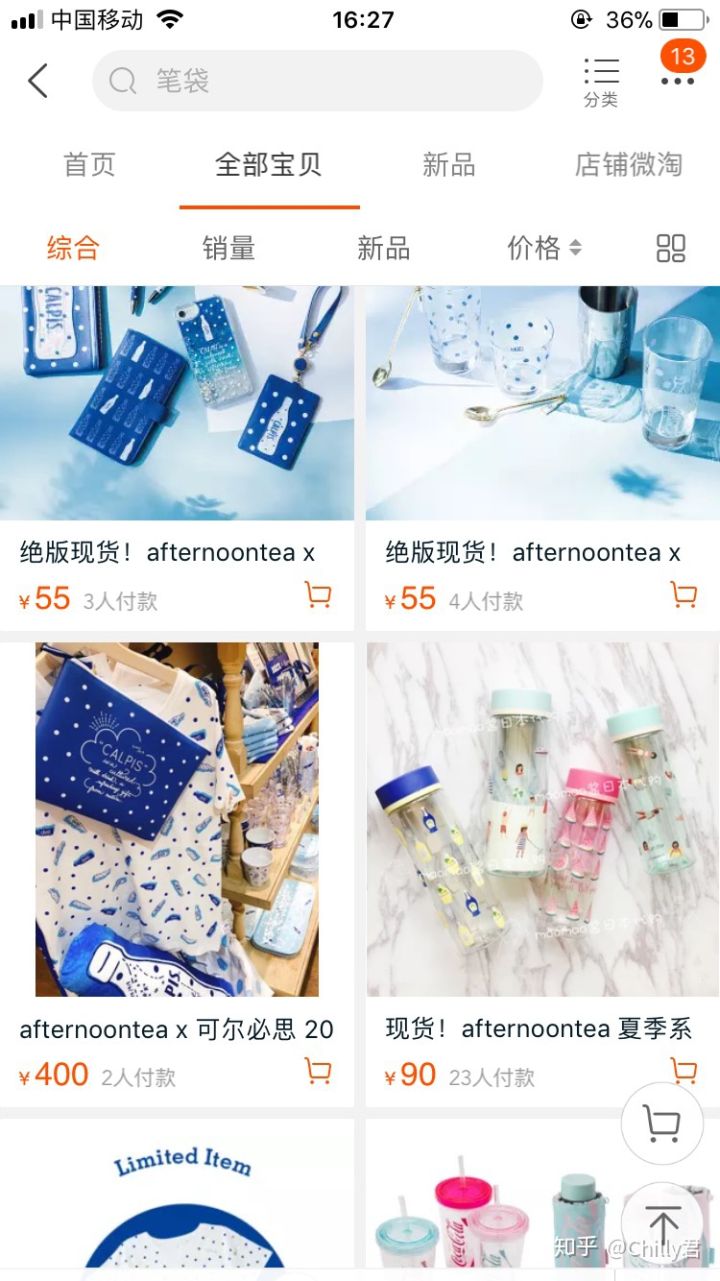Open the ¥90 afternoontea 夏季系 bottles item
720x1281 pixels.
(542, 820)
